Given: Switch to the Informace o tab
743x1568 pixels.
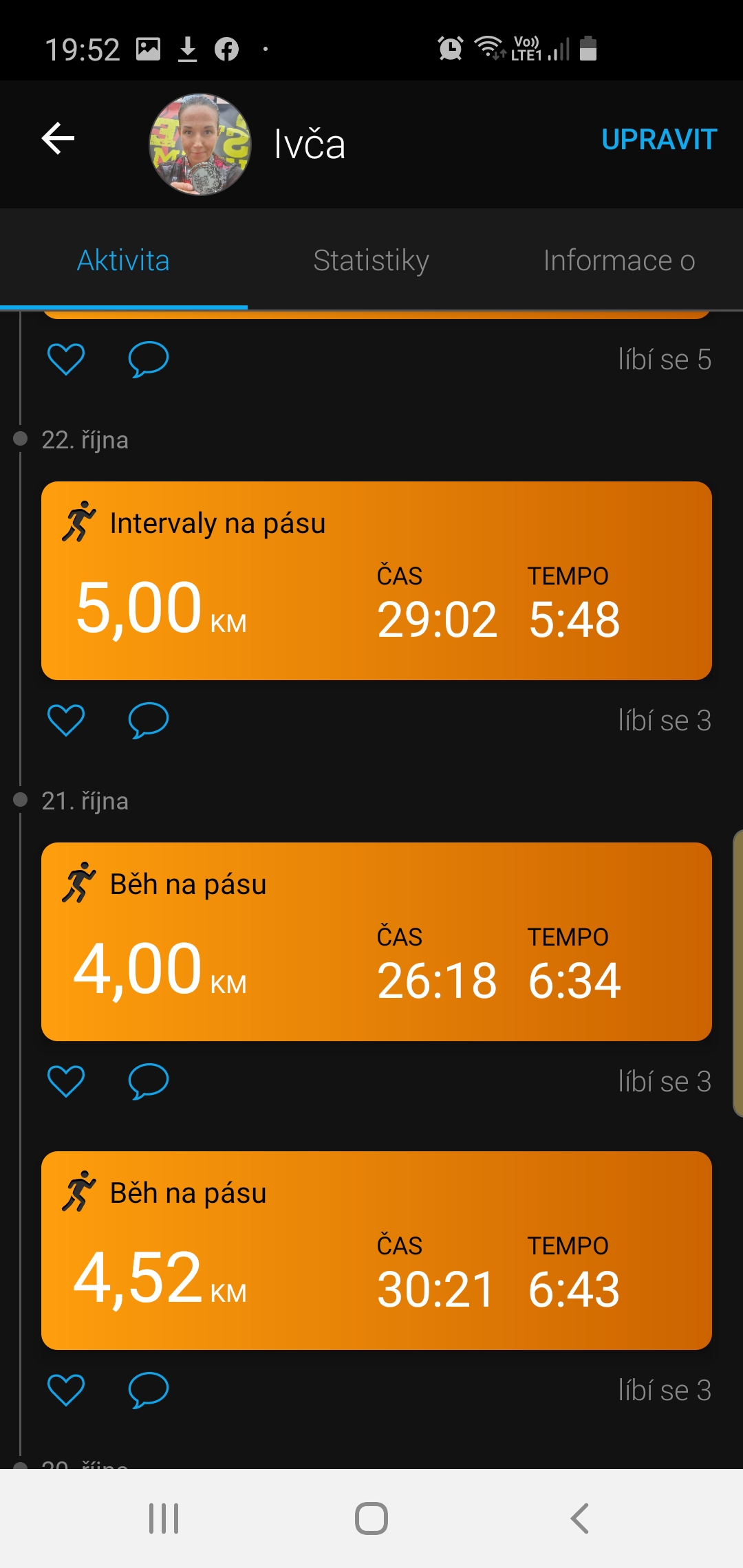Looking at the screenshot, I should (x=619, y=261).
